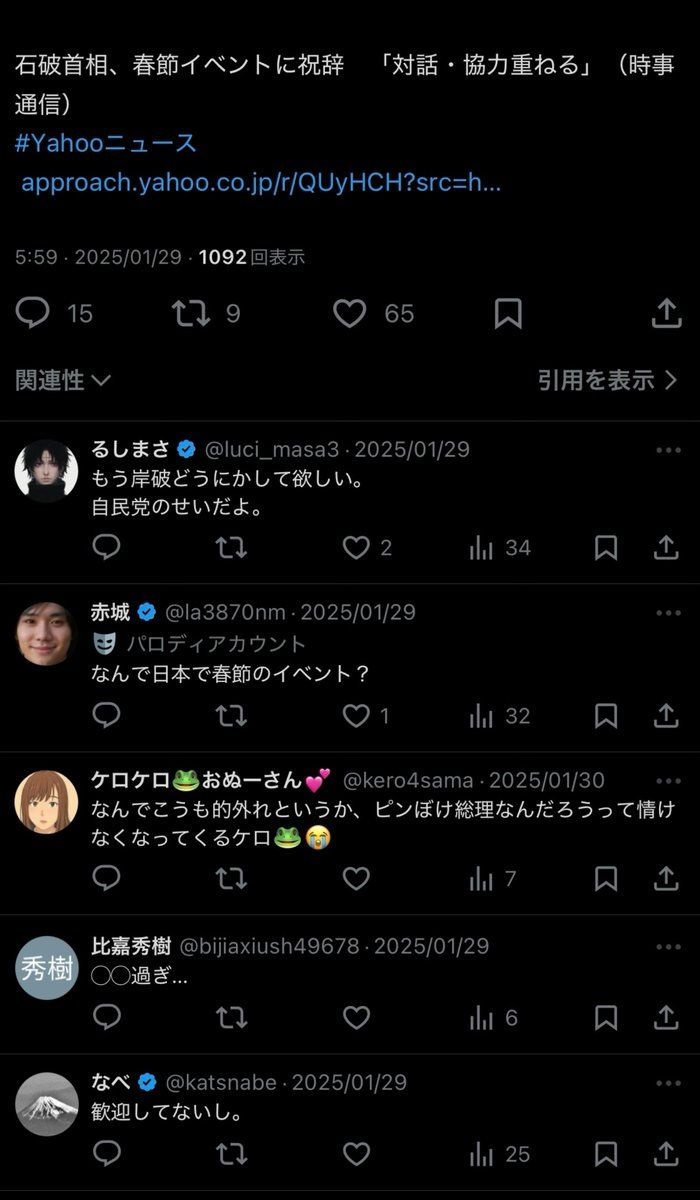Like なべ's reply
The height and width of the screenshot is (1200, 700).
pyautogui.click(x=356, y=1155)
